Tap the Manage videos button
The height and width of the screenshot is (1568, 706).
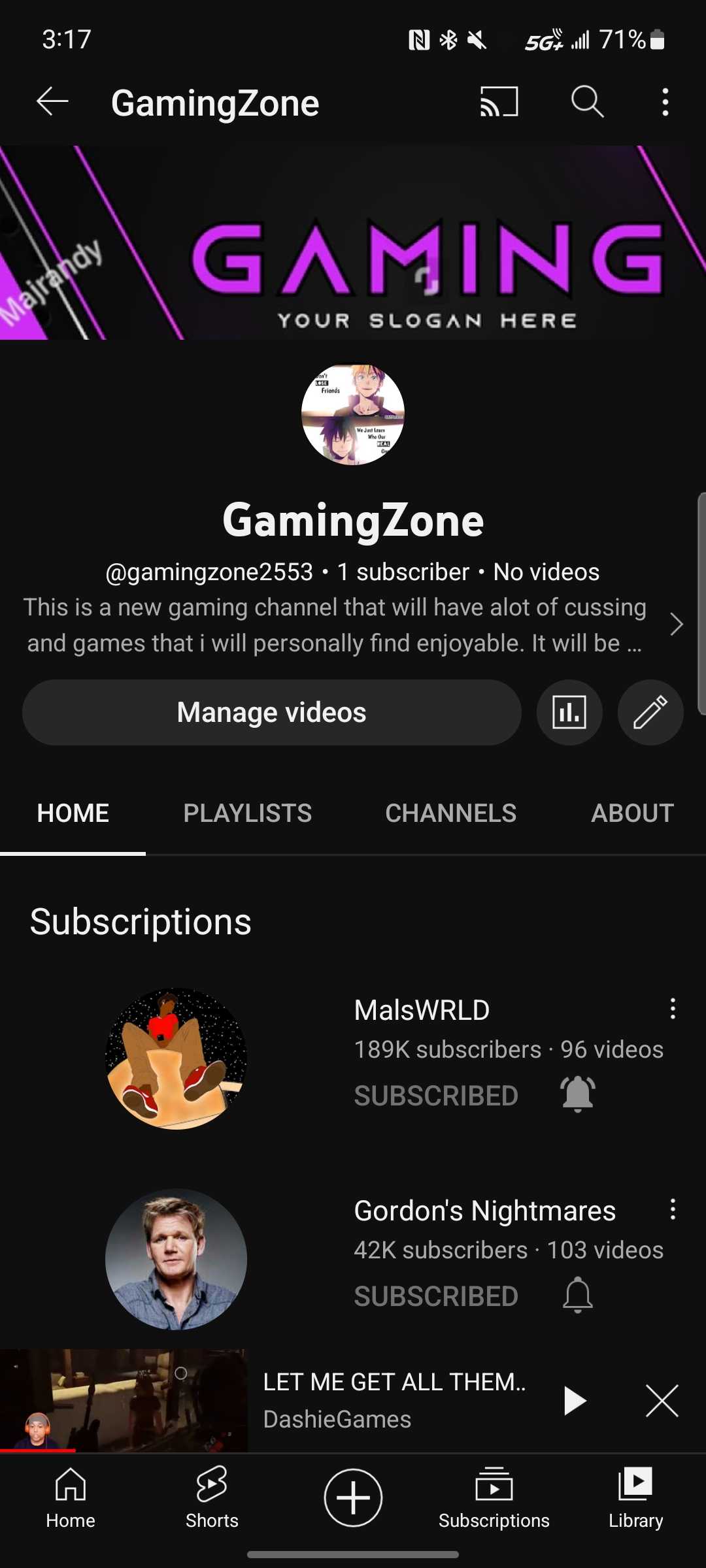coord(271,712)
